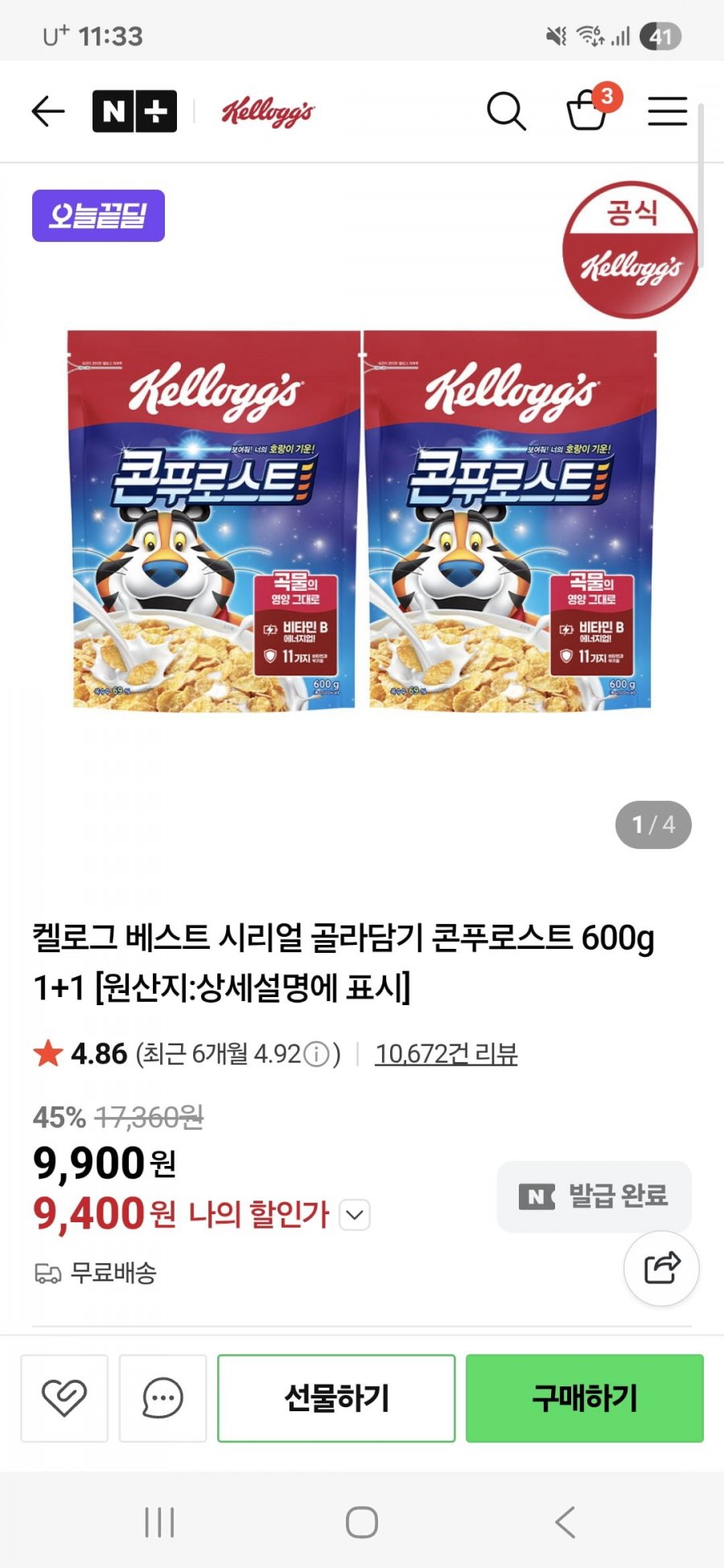Go to the system home screen
Image resolution: width=724 pixels, height=1568 pixels.
coord(361,1521)
